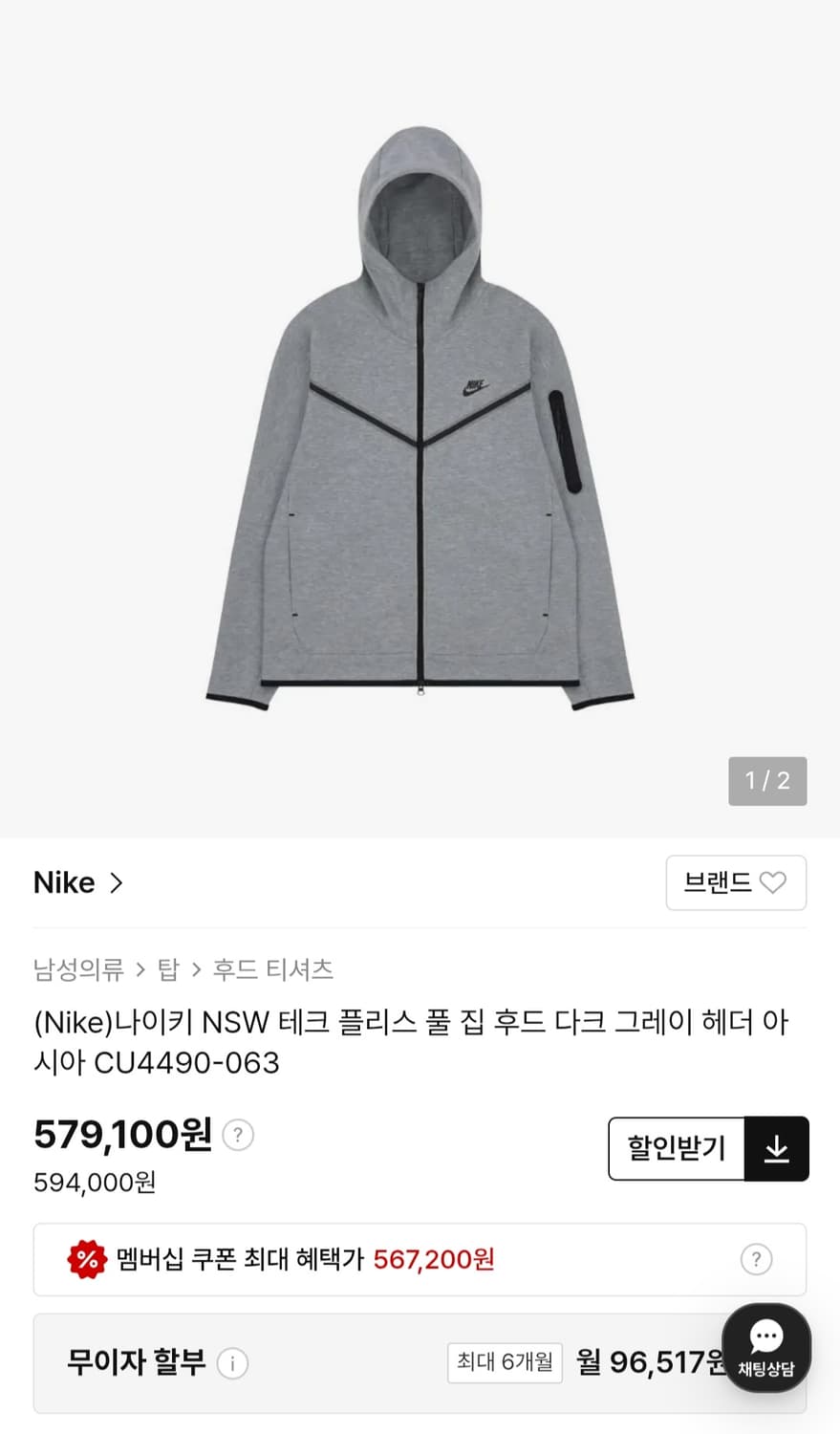Click the Nike brand name text

click(61, 882)
